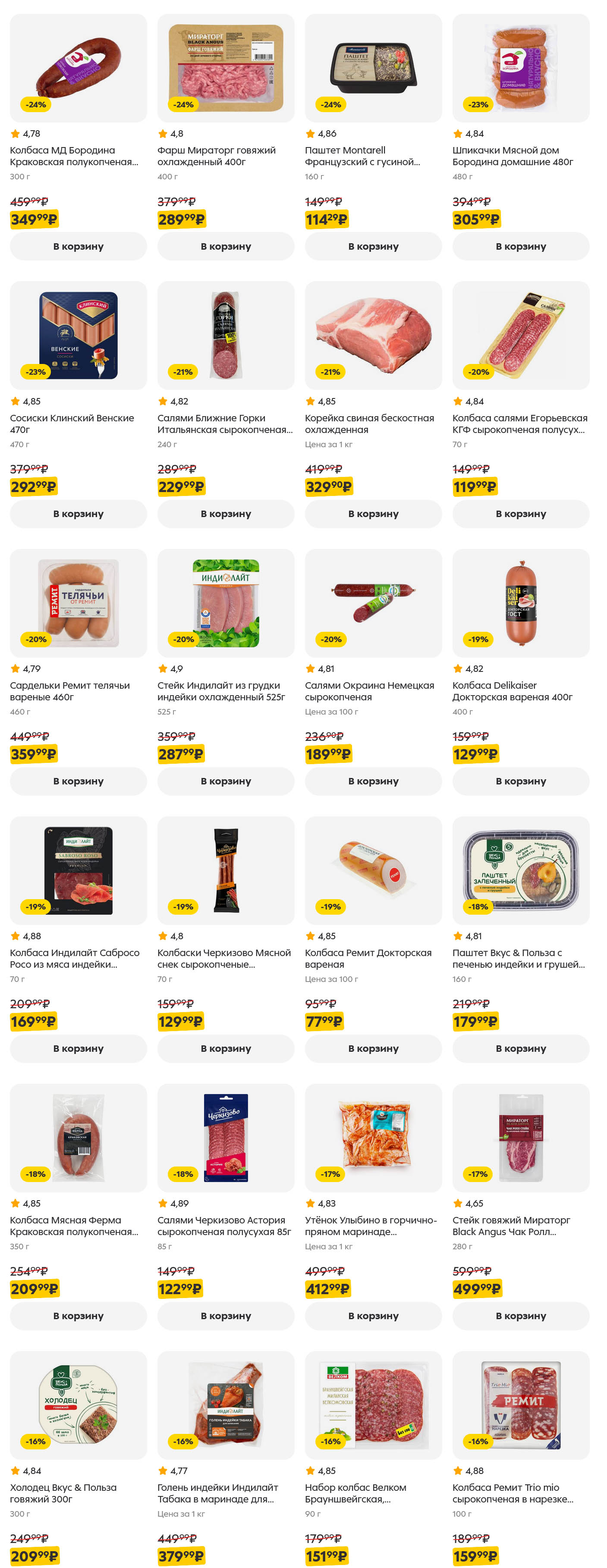Image resolution: width=607 pixels, height=1568 pixels.
Task: Add Утёнок Улыбино в маринаде to cart
Action: (373, 1315)
